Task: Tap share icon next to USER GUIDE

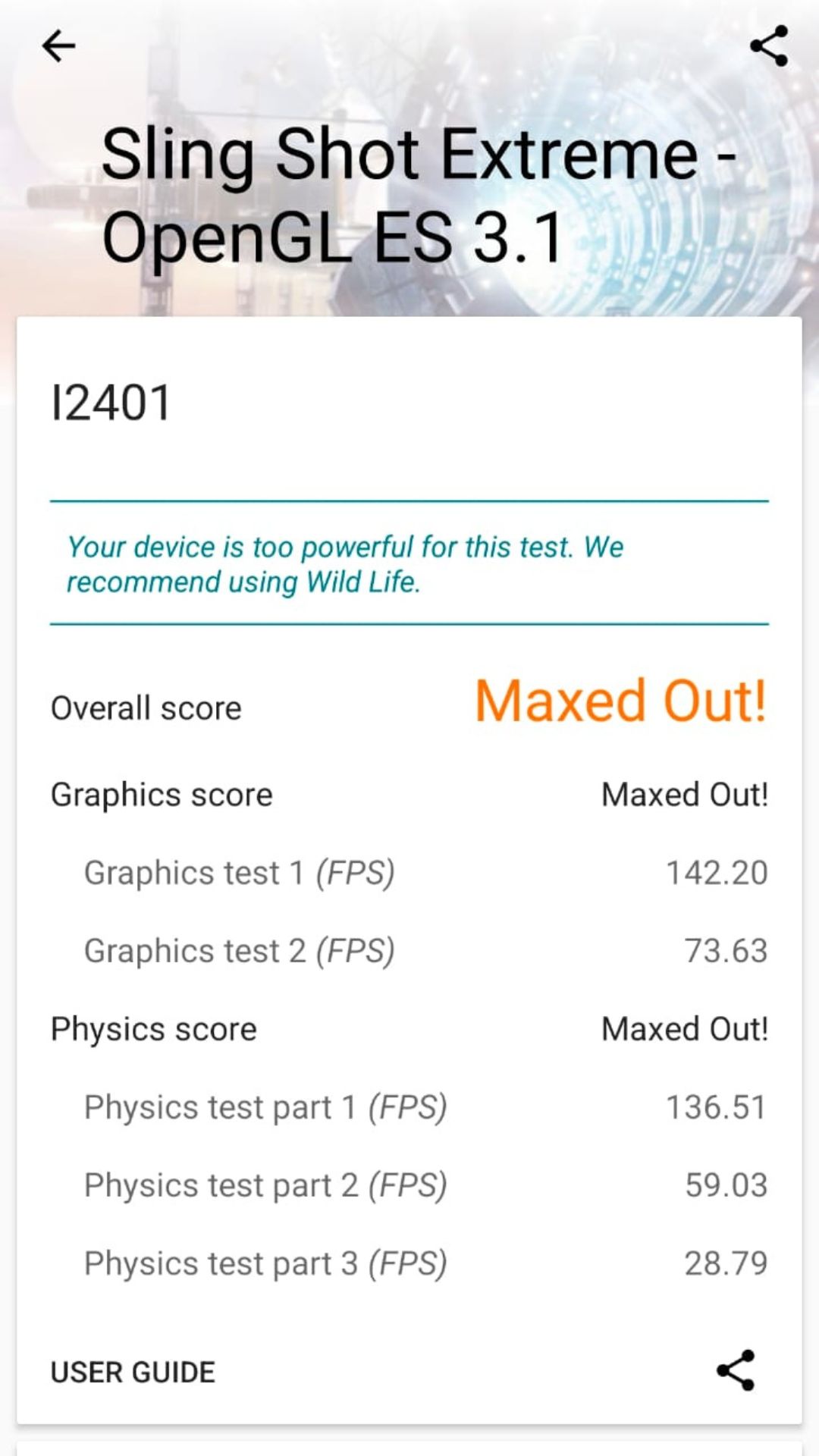Action: (736, 1370)
